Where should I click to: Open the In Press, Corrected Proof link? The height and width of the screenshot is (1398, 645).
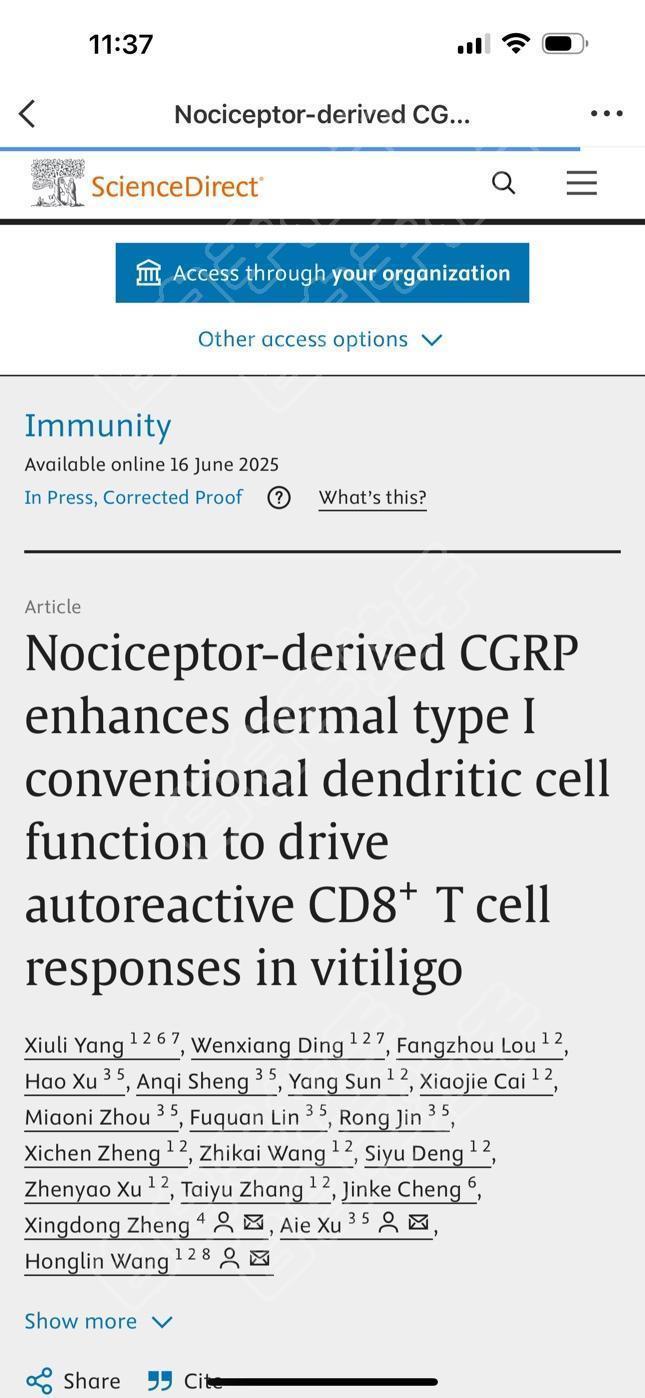point(133,497)
